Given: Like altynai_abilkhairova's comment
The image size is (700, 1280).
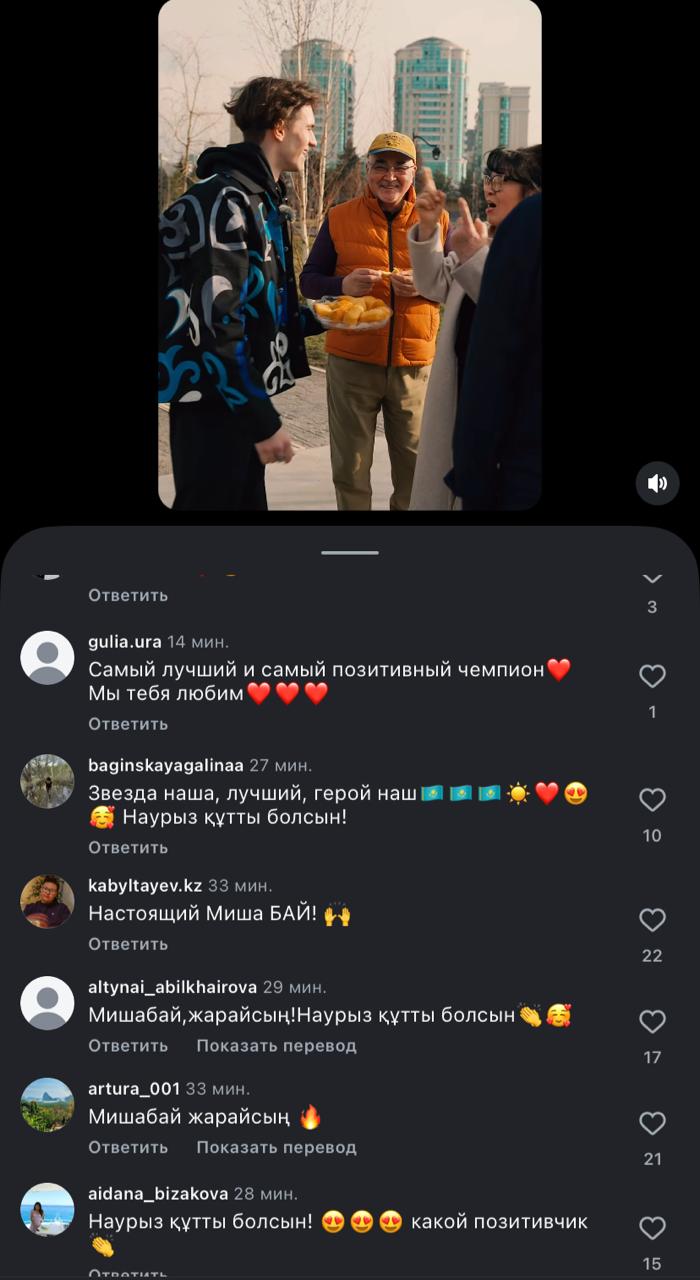Looking at the screenshot, I should click(652, 1022).
